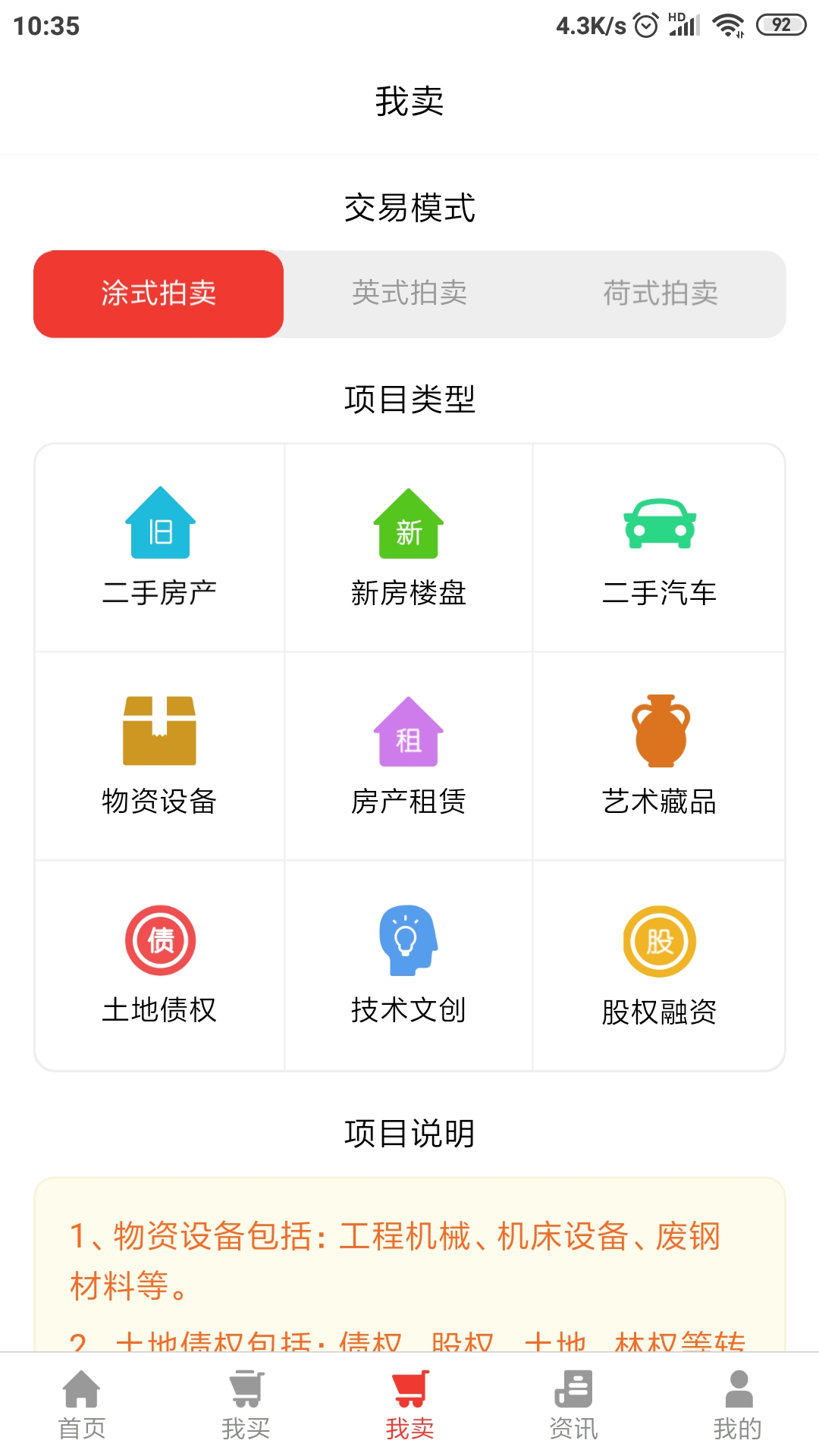Open the 技术文创 technology creative icon
The width and height of the screenshot is (819, 1456).
coord(408,939)
